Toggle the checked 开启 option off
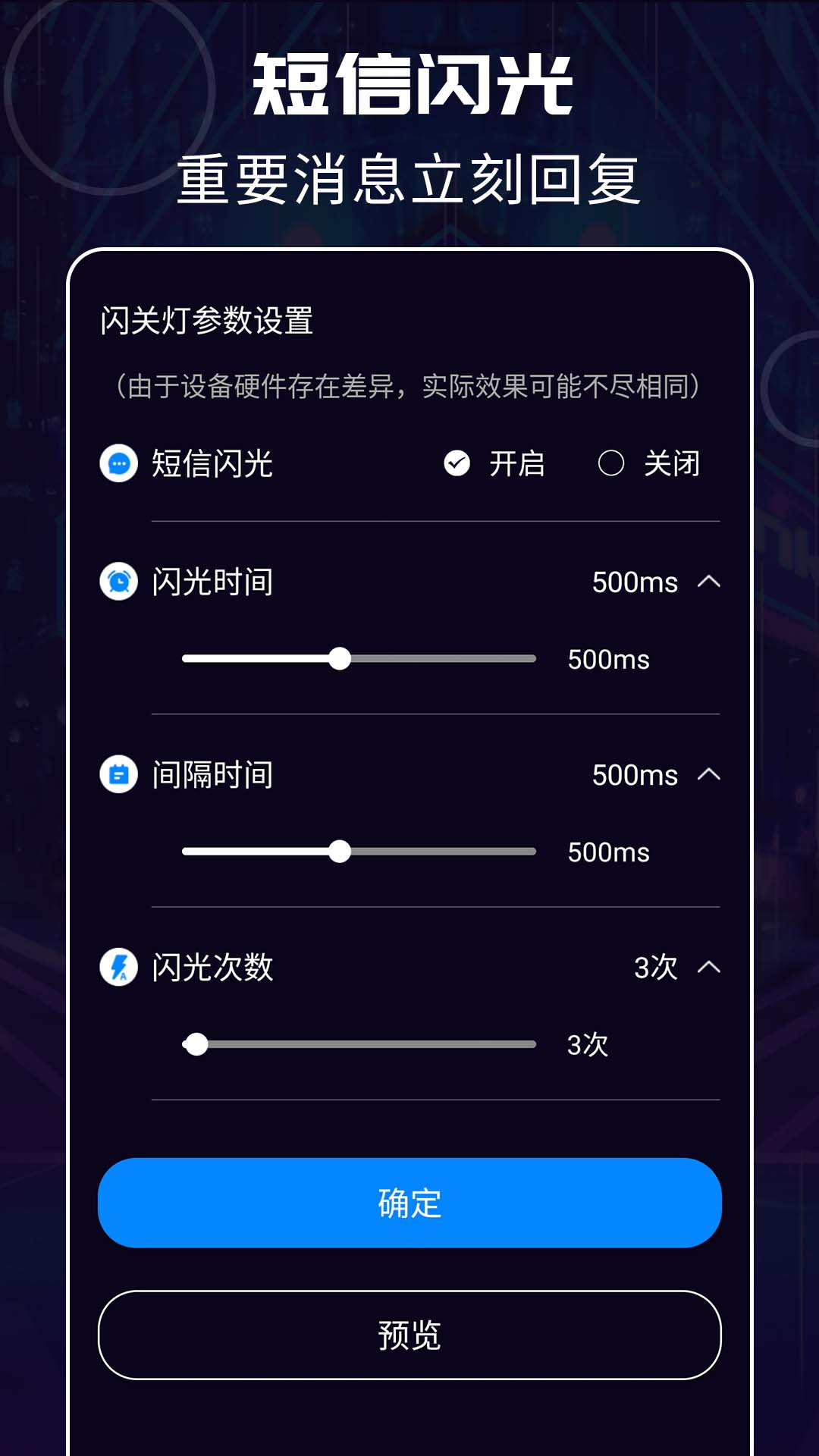 coord(458,463)
